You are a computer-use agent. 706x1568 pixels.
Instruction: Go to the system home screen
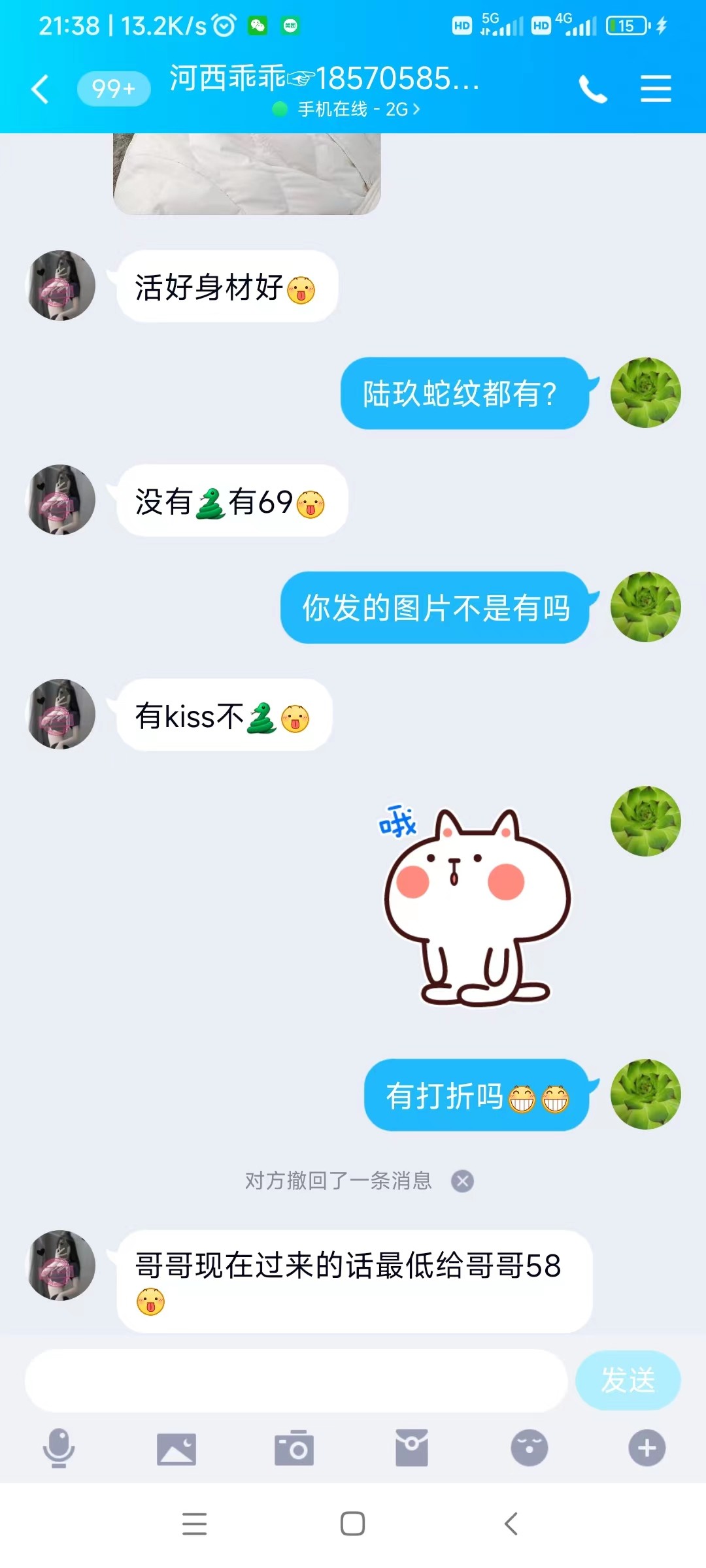[353, 1524]
